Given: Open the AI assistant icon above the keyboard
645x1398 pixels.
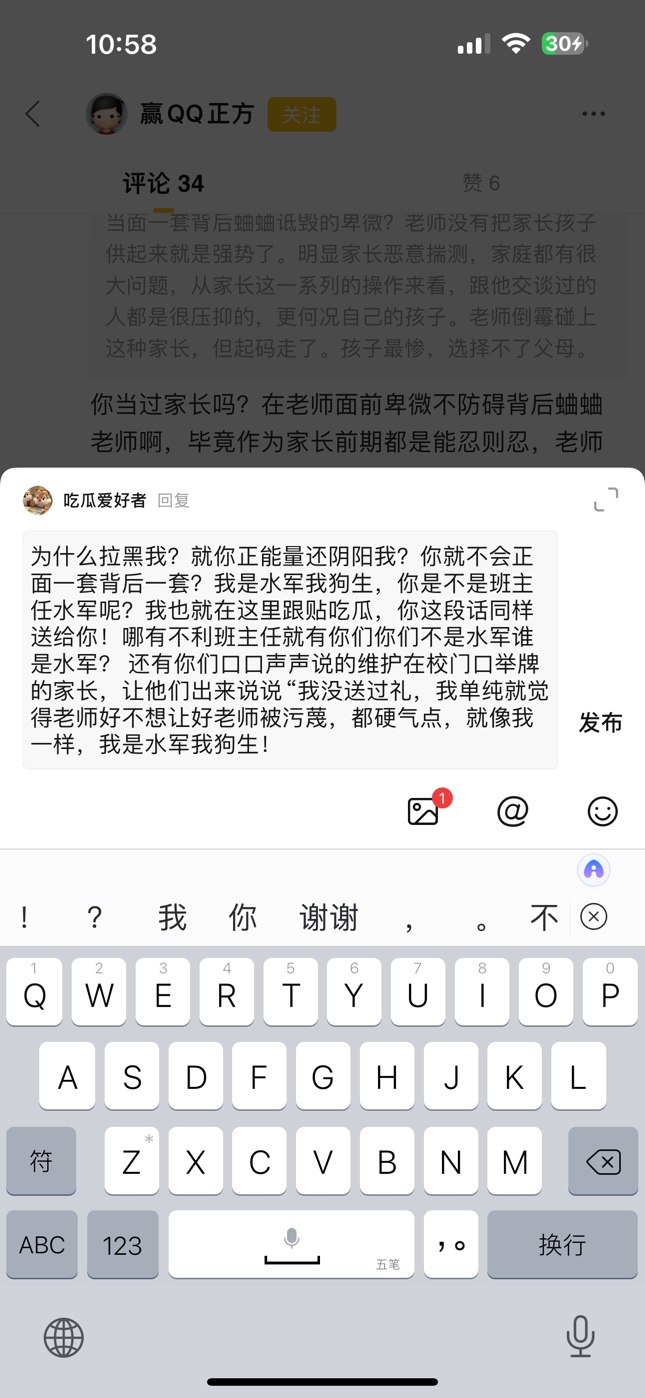Looking at the screenshot, I should [594, 869].
